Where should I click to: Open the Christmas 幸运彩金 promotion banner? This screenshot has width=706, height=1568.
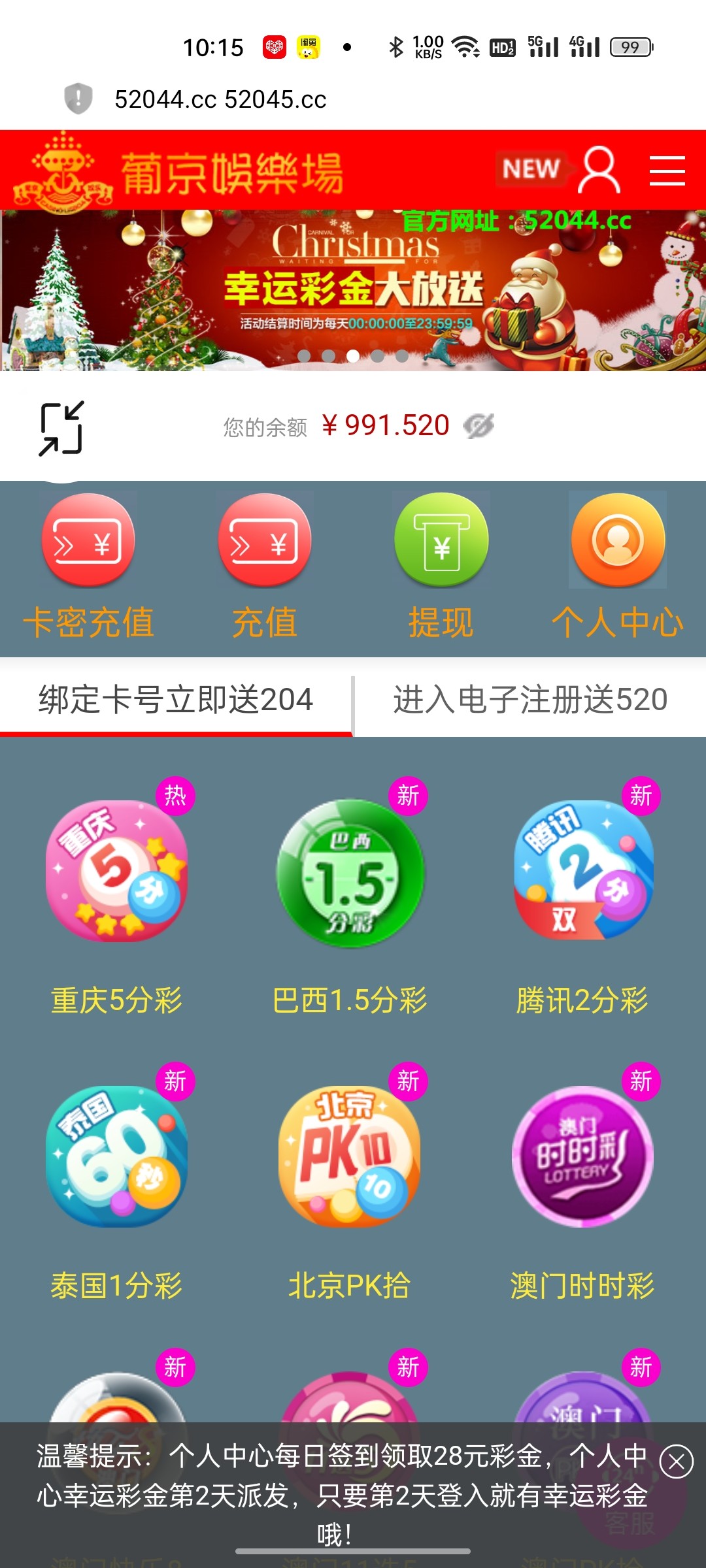(x=353, y=287)
